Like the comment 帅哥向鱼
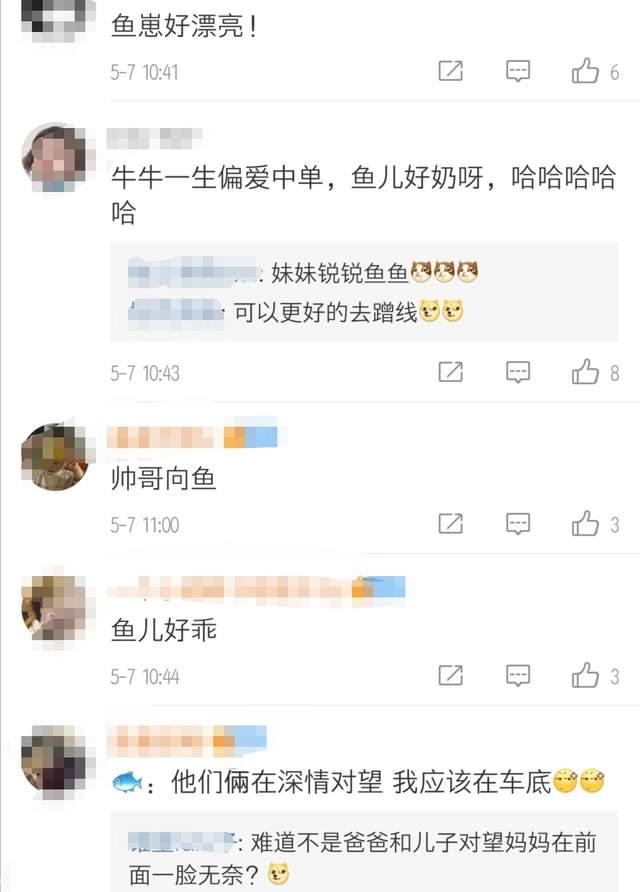 click(586, 524)
